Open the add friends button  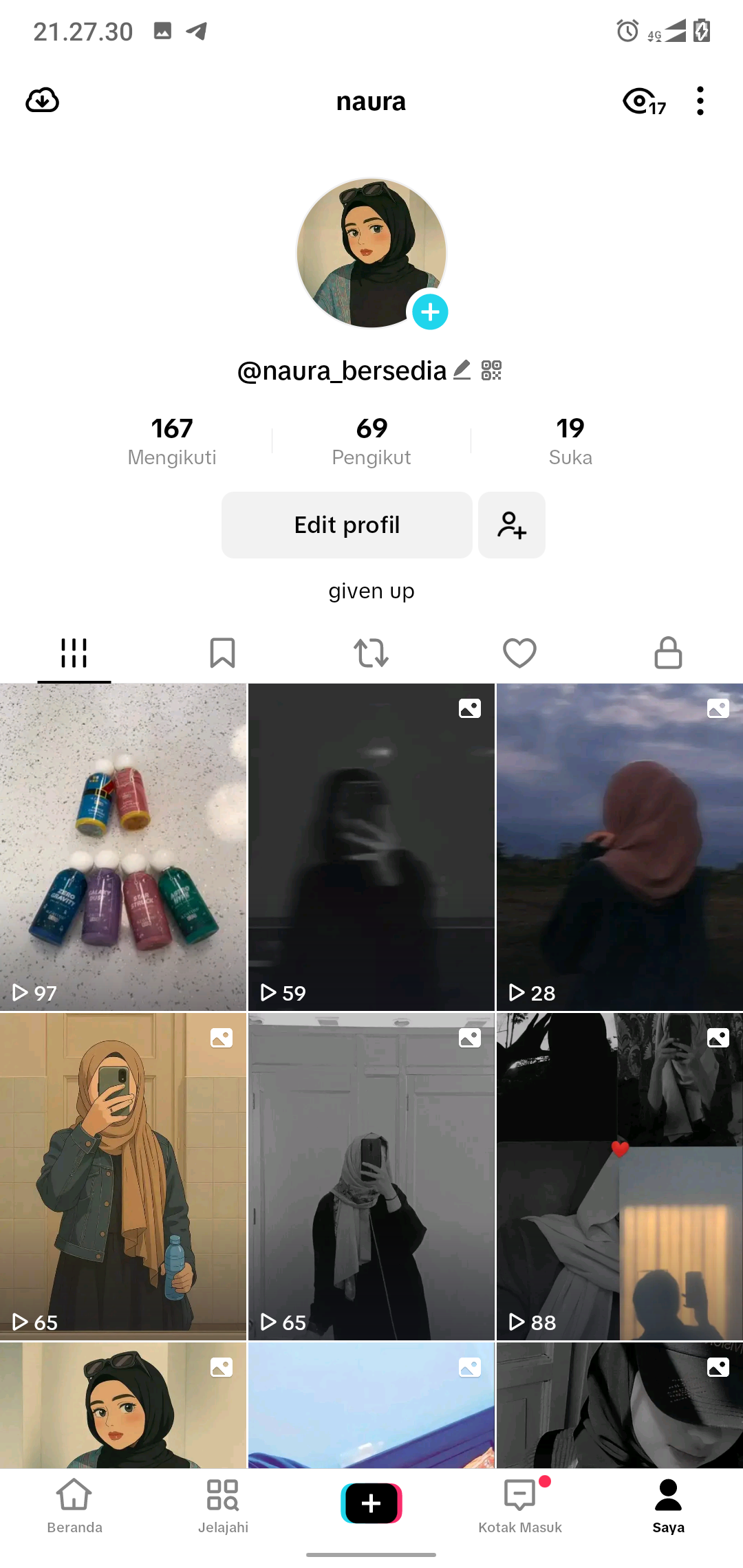coord(512,525)
